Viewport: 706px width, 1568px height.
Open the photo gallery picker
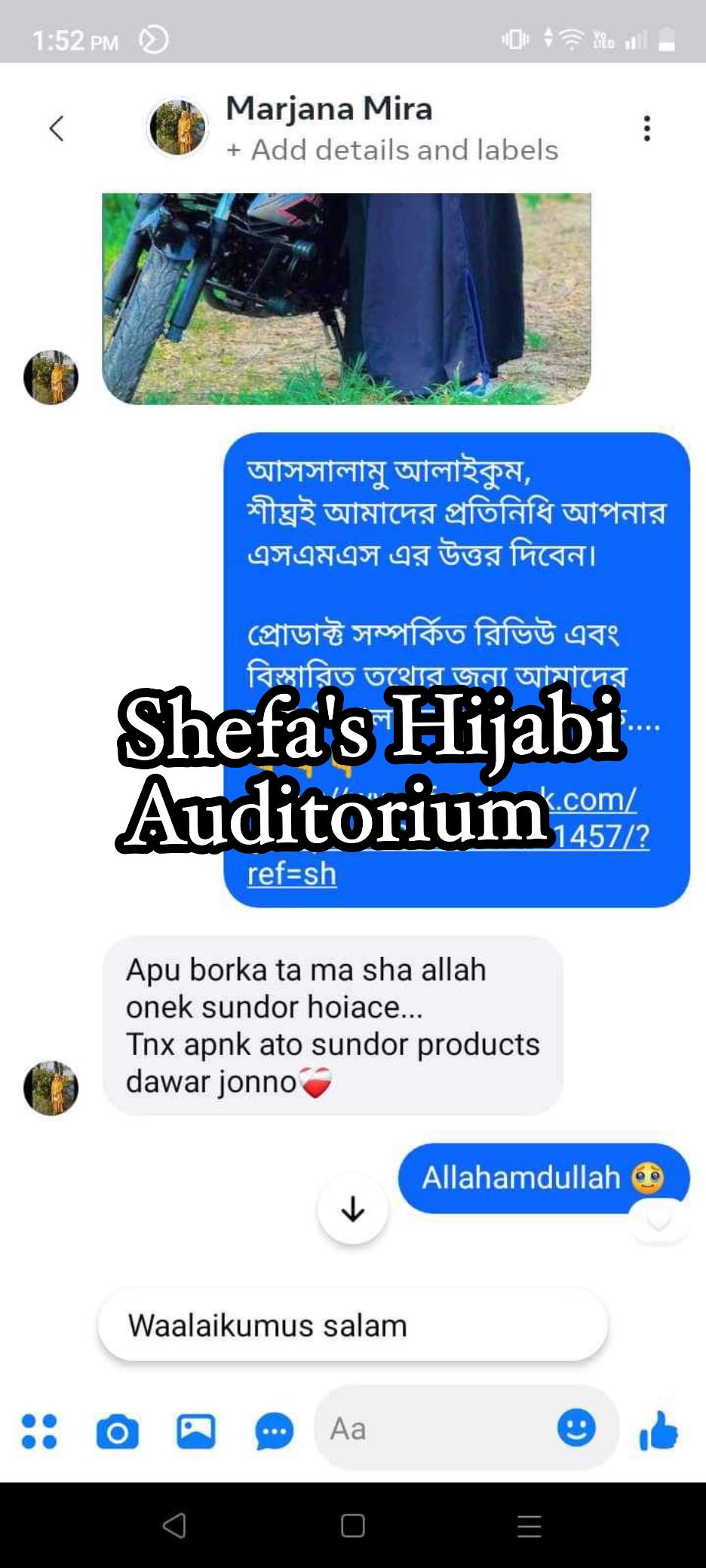pyautogui.click(x=196, y=1431)
